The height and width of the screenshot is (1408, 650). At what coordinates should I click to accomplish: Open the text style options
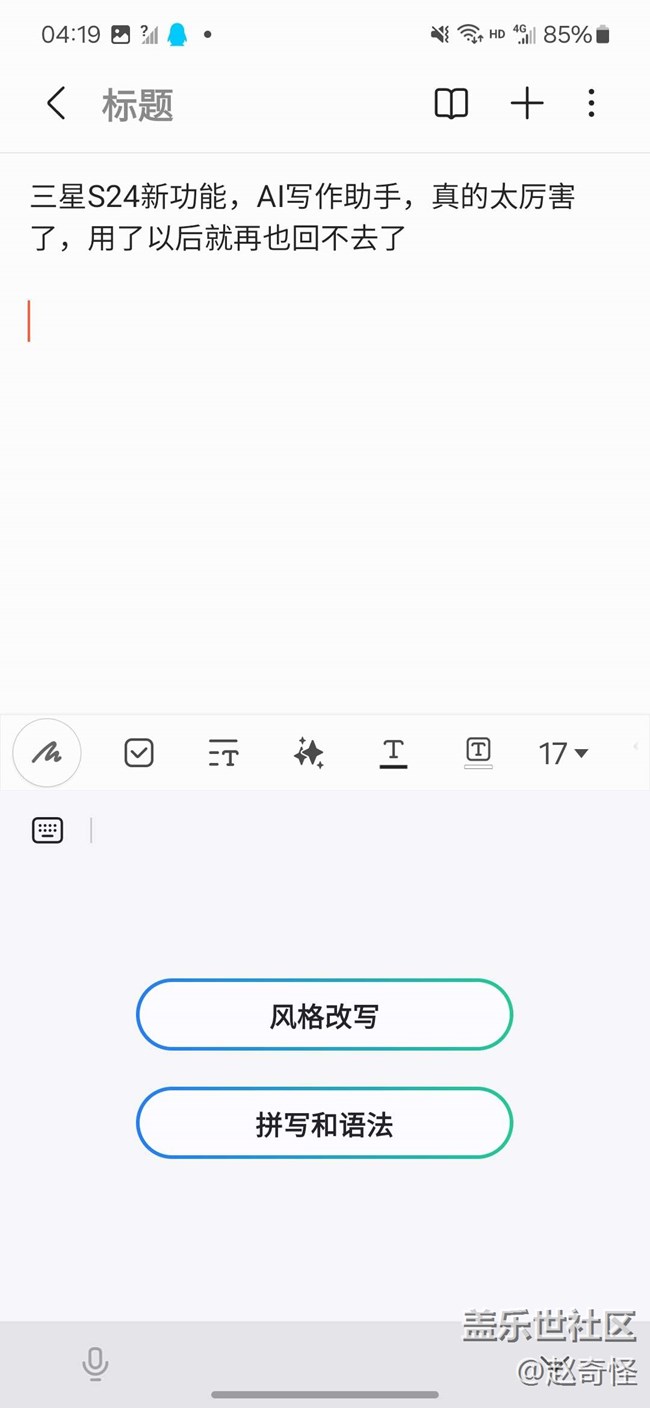coord(223,753)
